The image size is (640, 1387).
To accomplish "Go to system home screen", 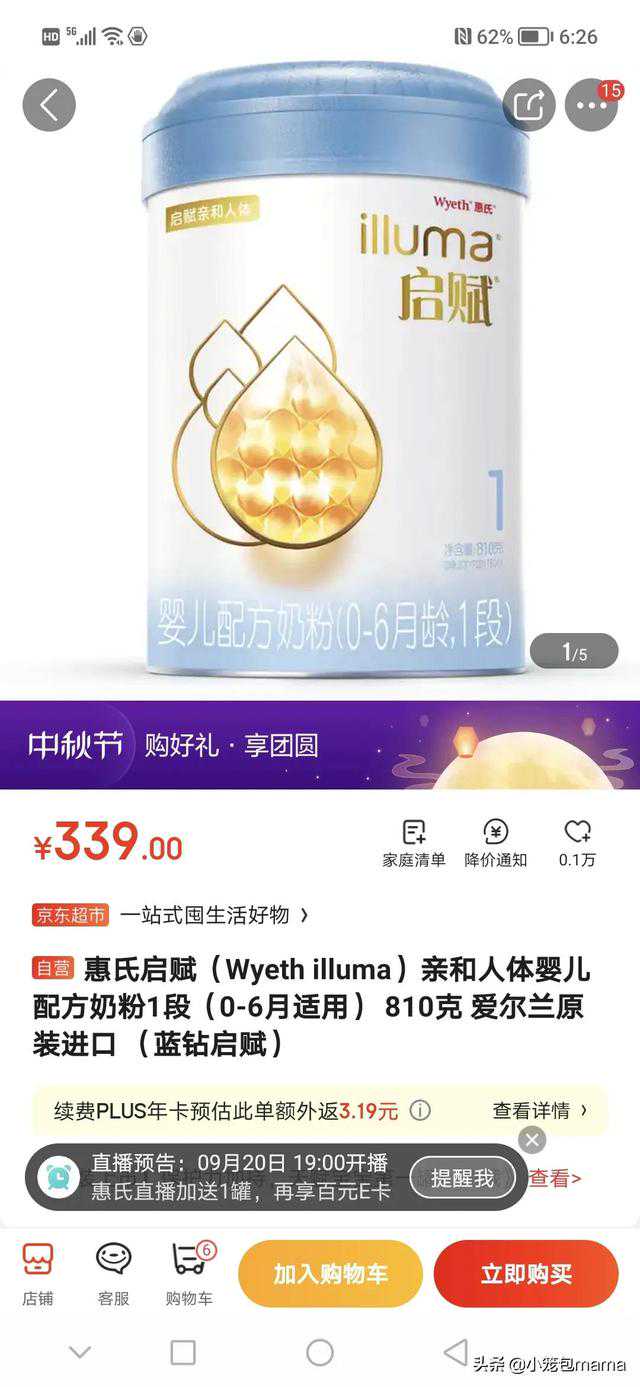I will click(x=320, y=1353).
